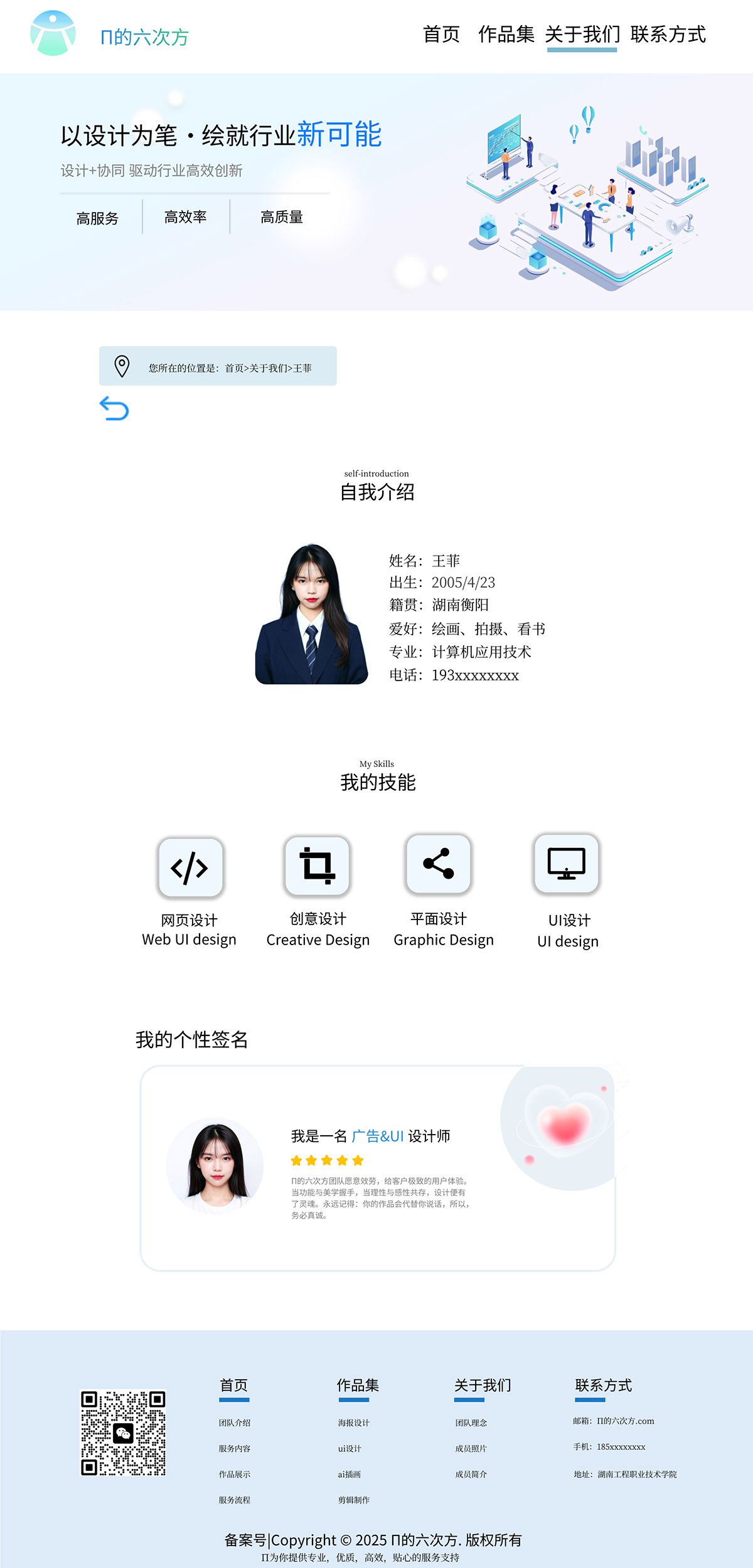
Task: Tap the blue back arrow icon
Action: pos(114,408)
